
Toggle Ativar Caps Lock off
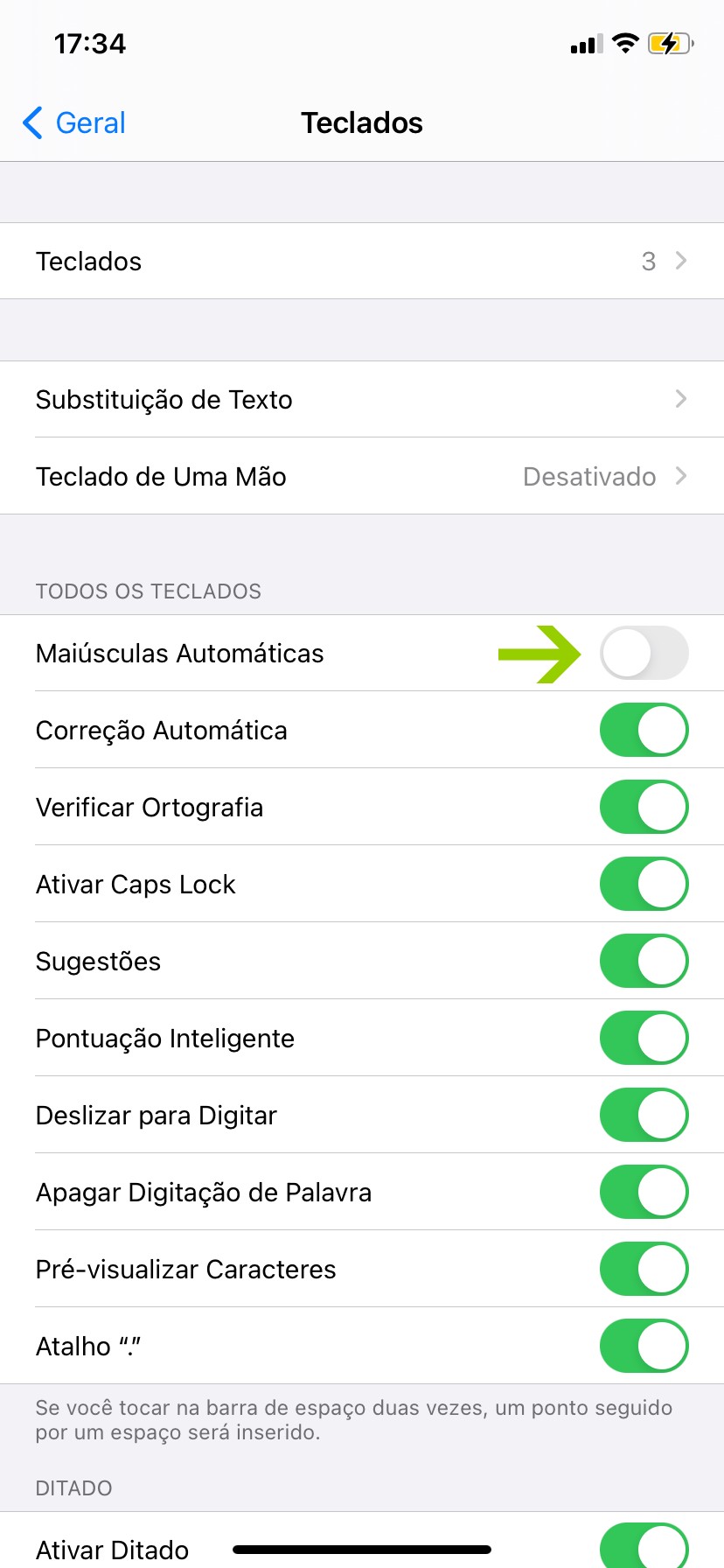644,884
